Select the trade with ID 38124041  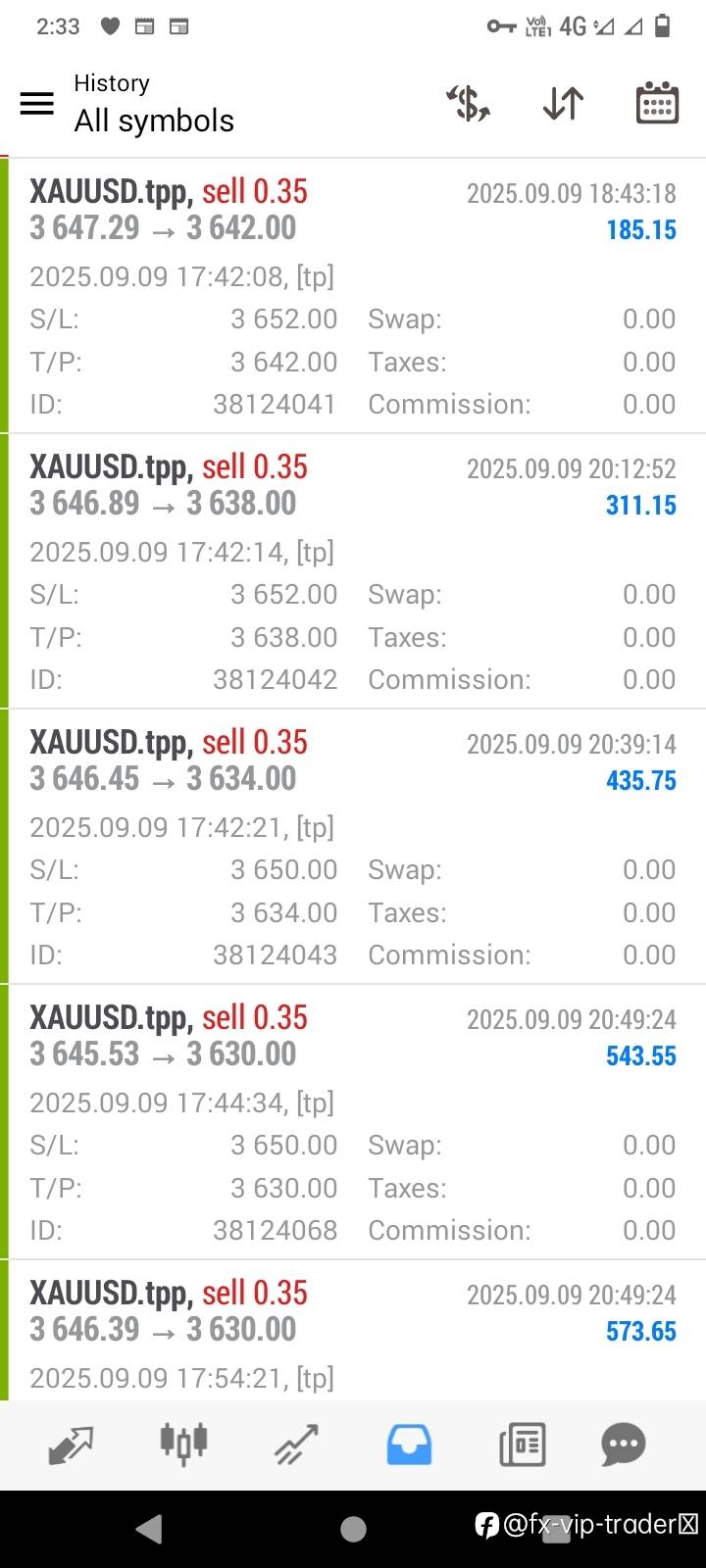353,296
